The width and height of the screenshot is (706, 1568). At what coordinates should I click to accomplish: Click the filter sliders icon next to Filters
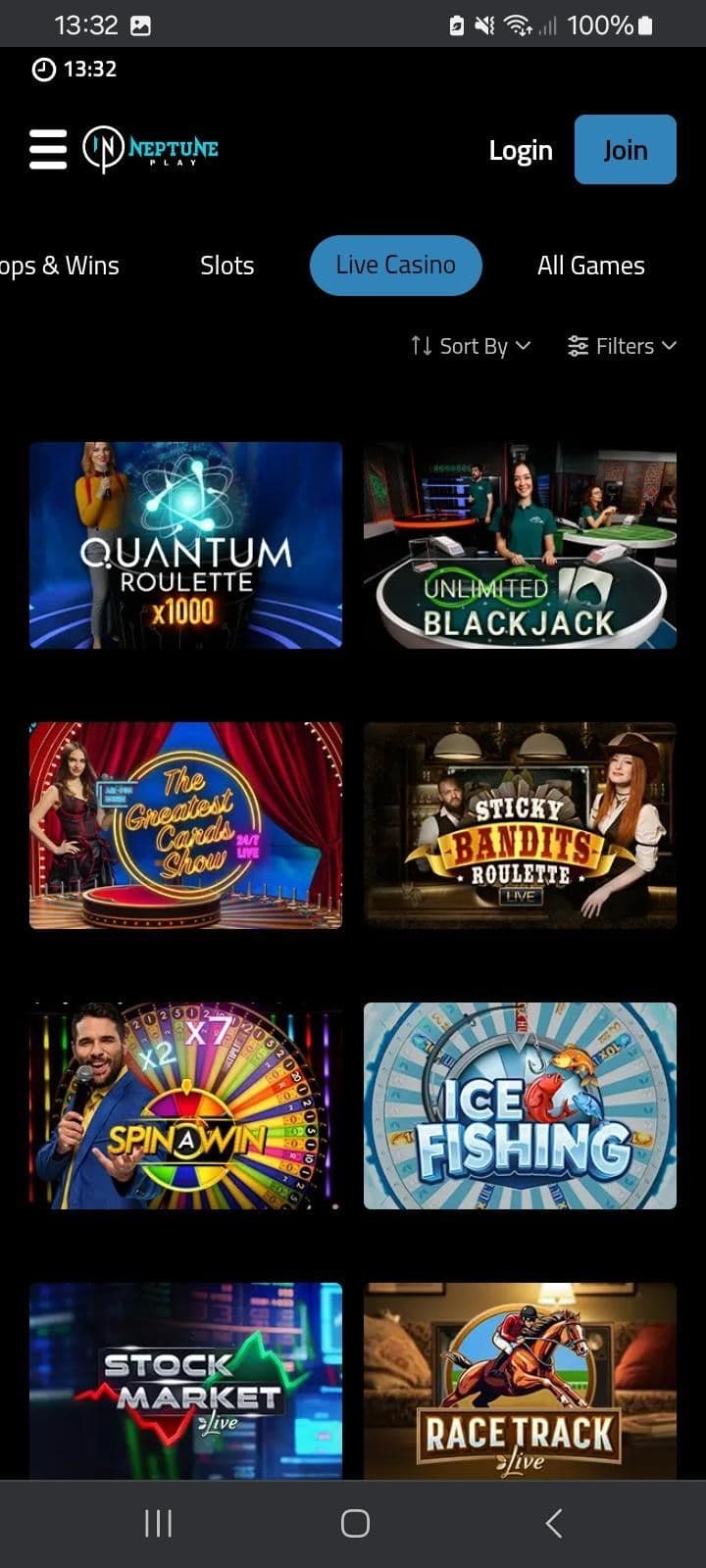point(577,346)
